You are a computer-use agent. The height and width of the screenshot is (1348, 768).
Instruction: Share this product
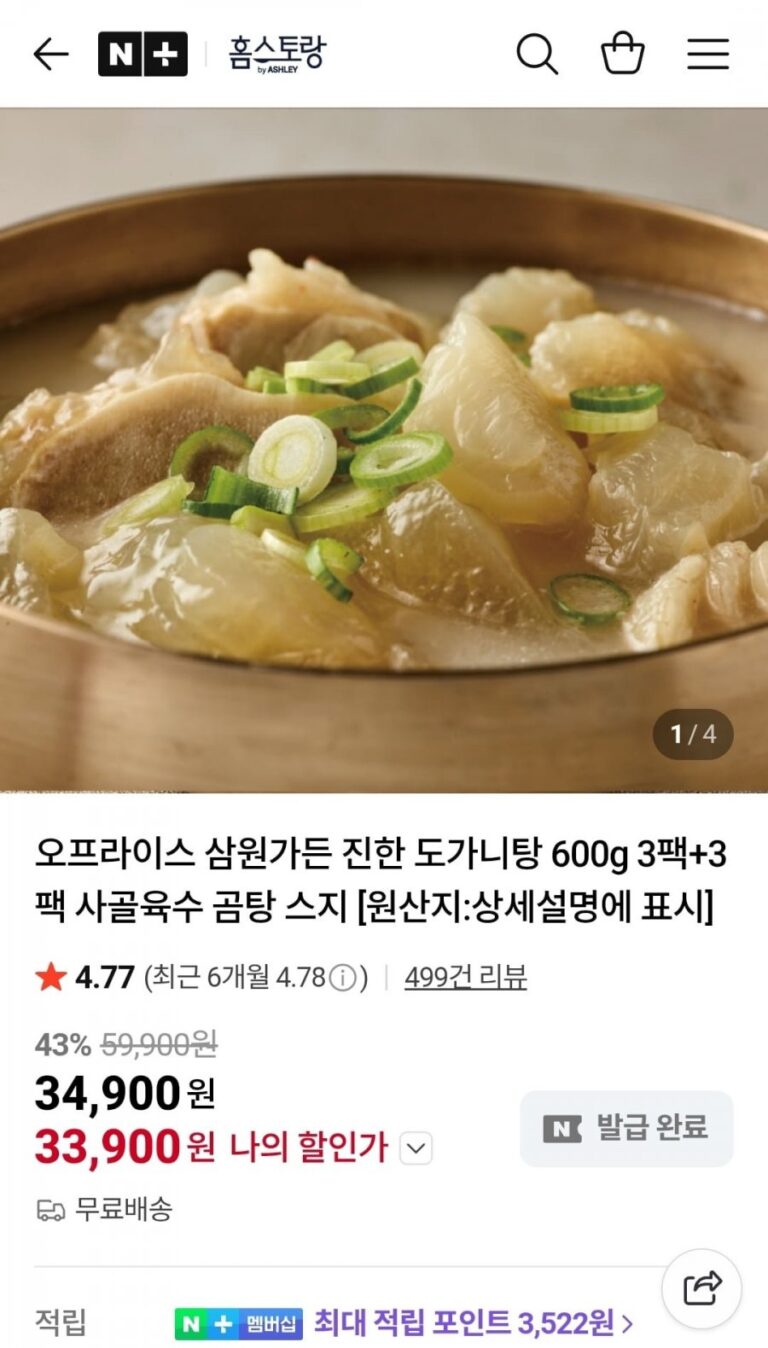pos(702,1288)
